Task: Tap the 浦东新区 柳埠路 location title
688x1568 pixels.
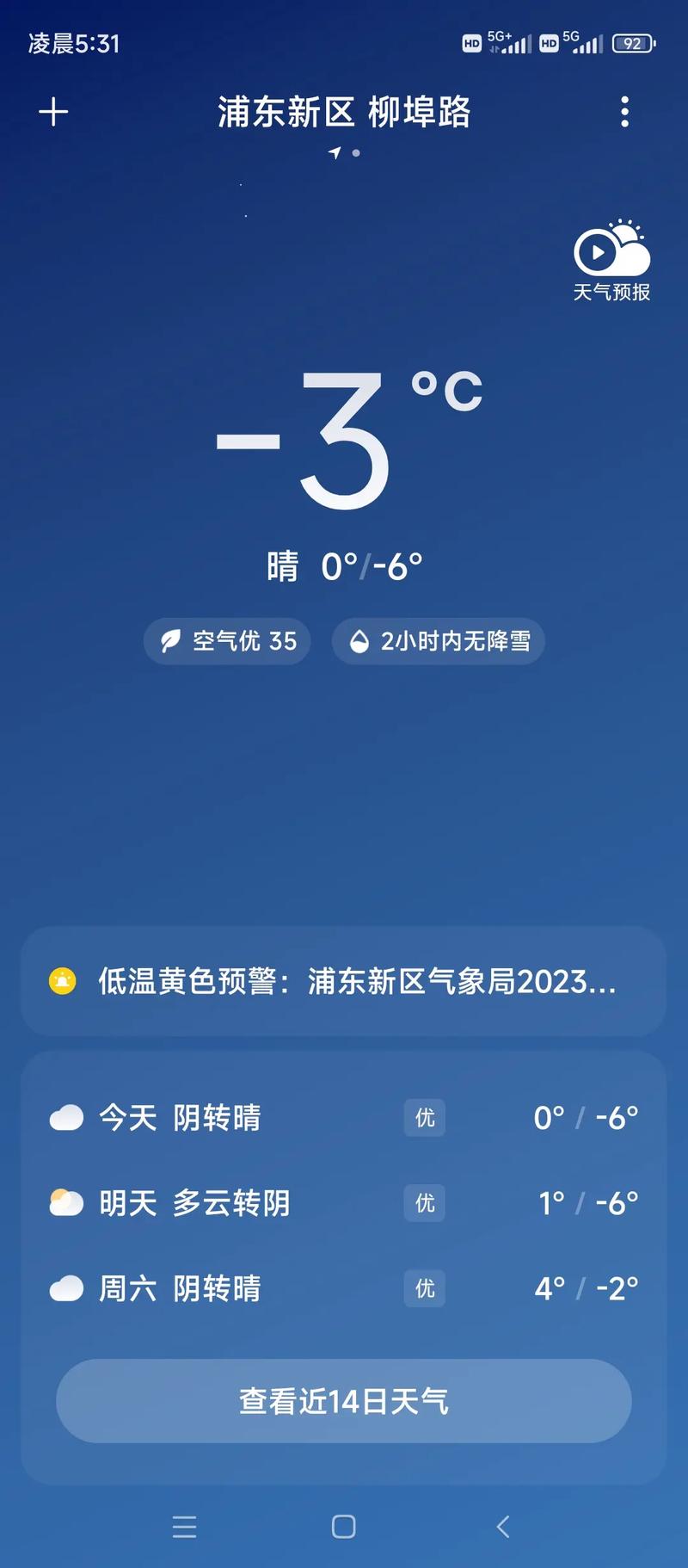Action: (x=344, y=113)
